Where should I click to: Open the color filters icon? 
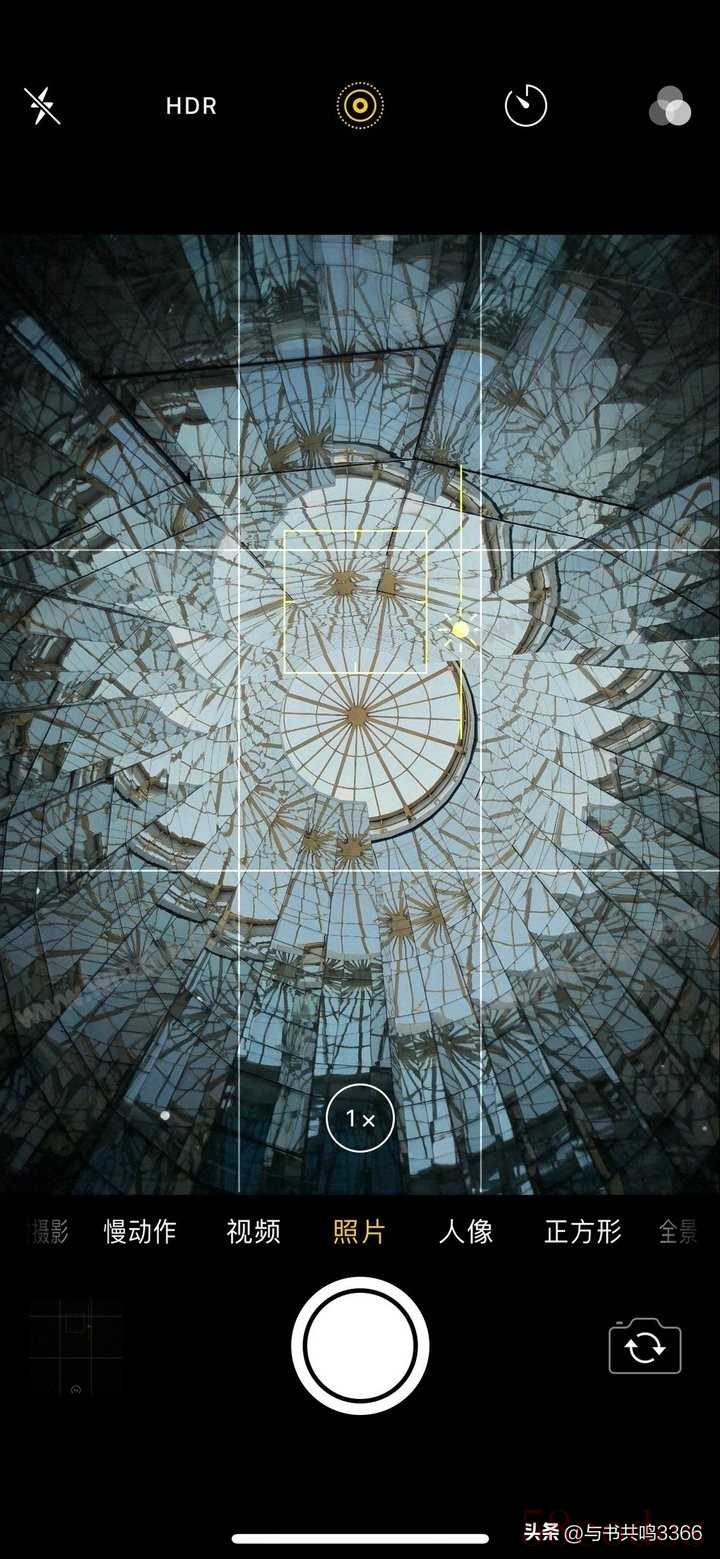669,106
